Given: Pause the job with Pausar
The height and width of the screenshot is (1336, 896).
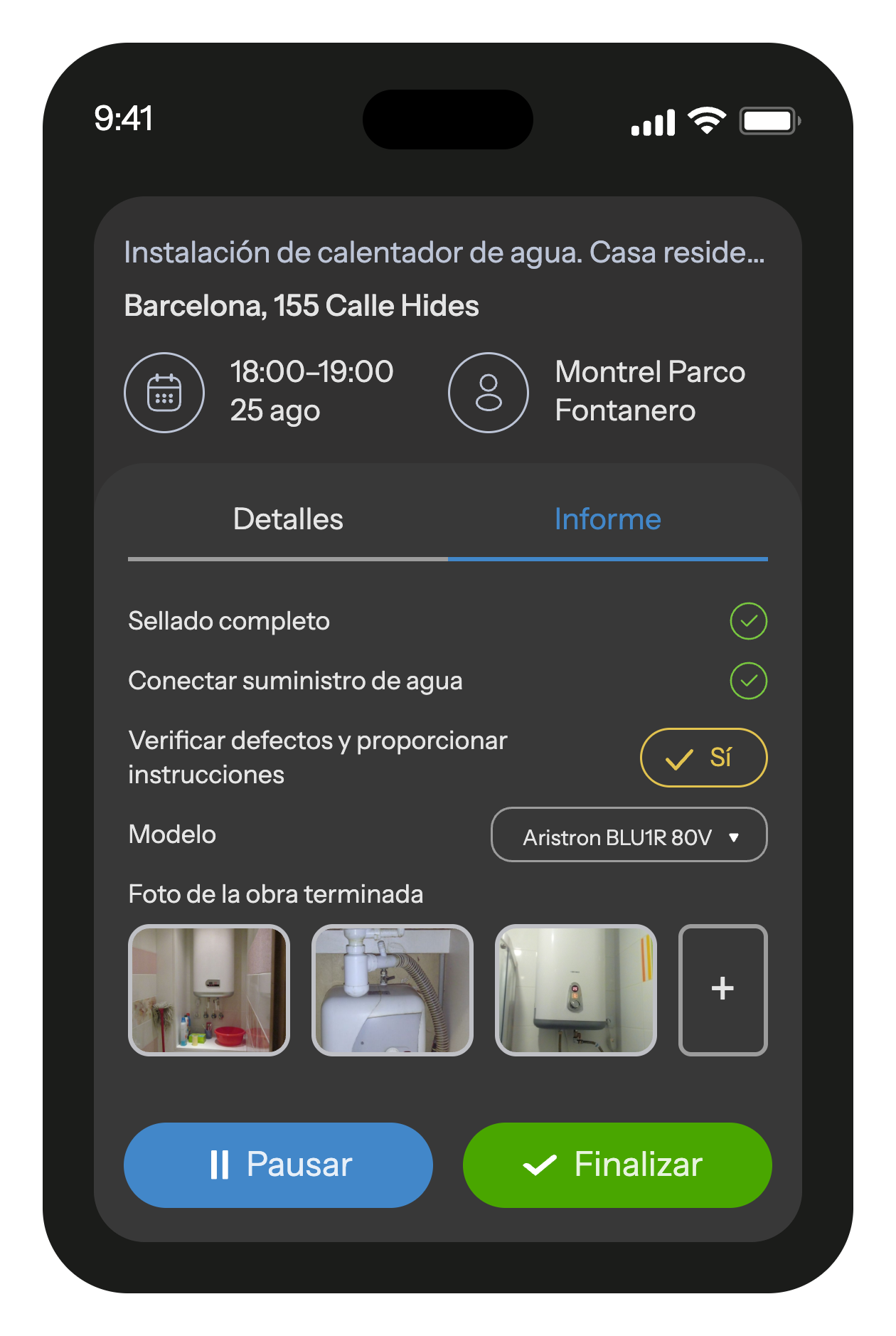Looking at the screenshot, I should [278, 1165].
